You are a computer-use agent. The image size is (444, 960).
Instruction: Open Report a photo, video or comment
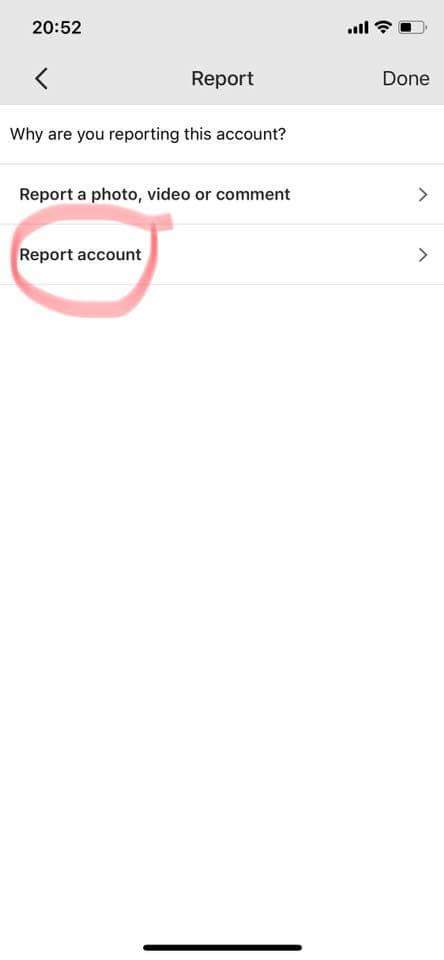pyautogui.click(x=222, y=195)
